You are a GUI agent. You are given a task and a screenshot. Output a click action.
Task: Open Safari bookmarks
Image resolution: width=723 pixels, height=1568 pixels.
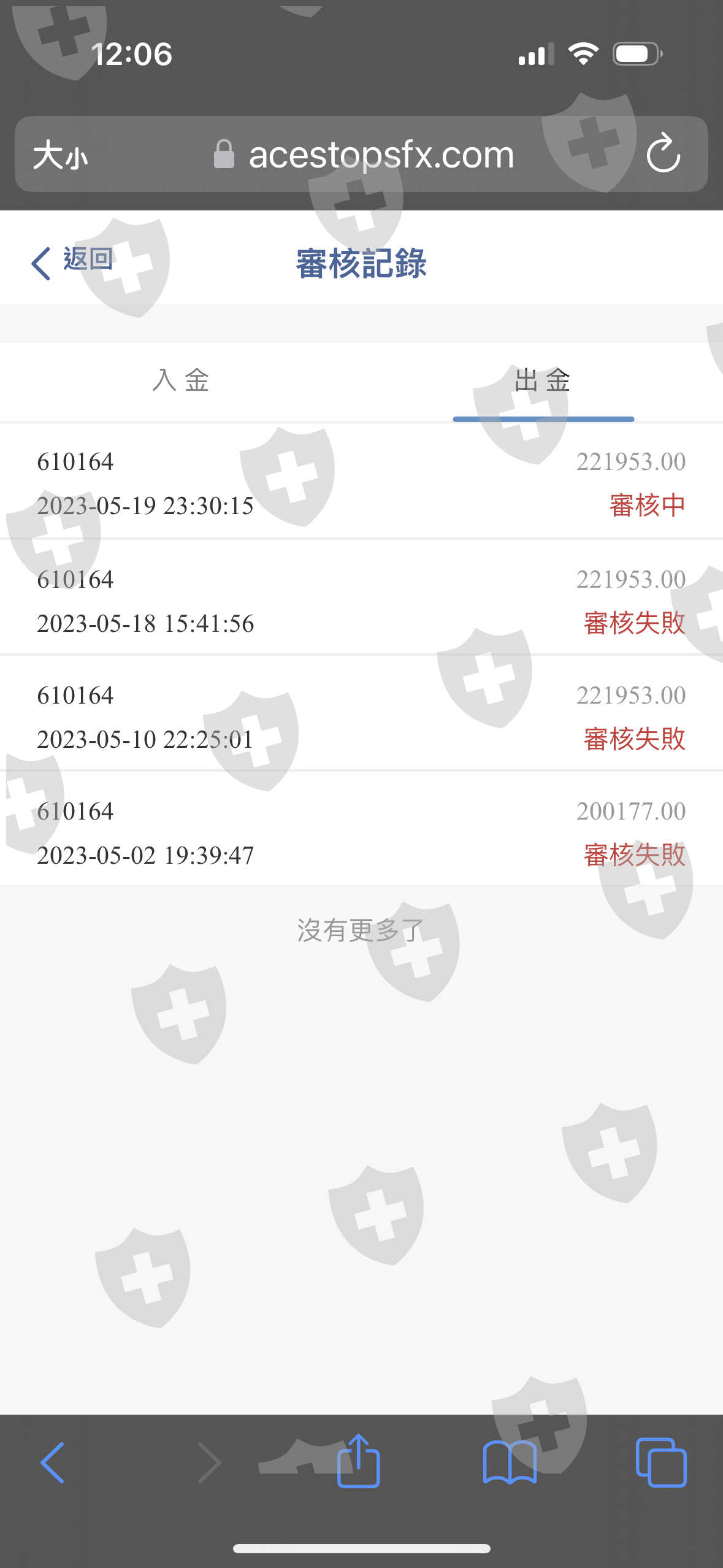[510, 1462]
